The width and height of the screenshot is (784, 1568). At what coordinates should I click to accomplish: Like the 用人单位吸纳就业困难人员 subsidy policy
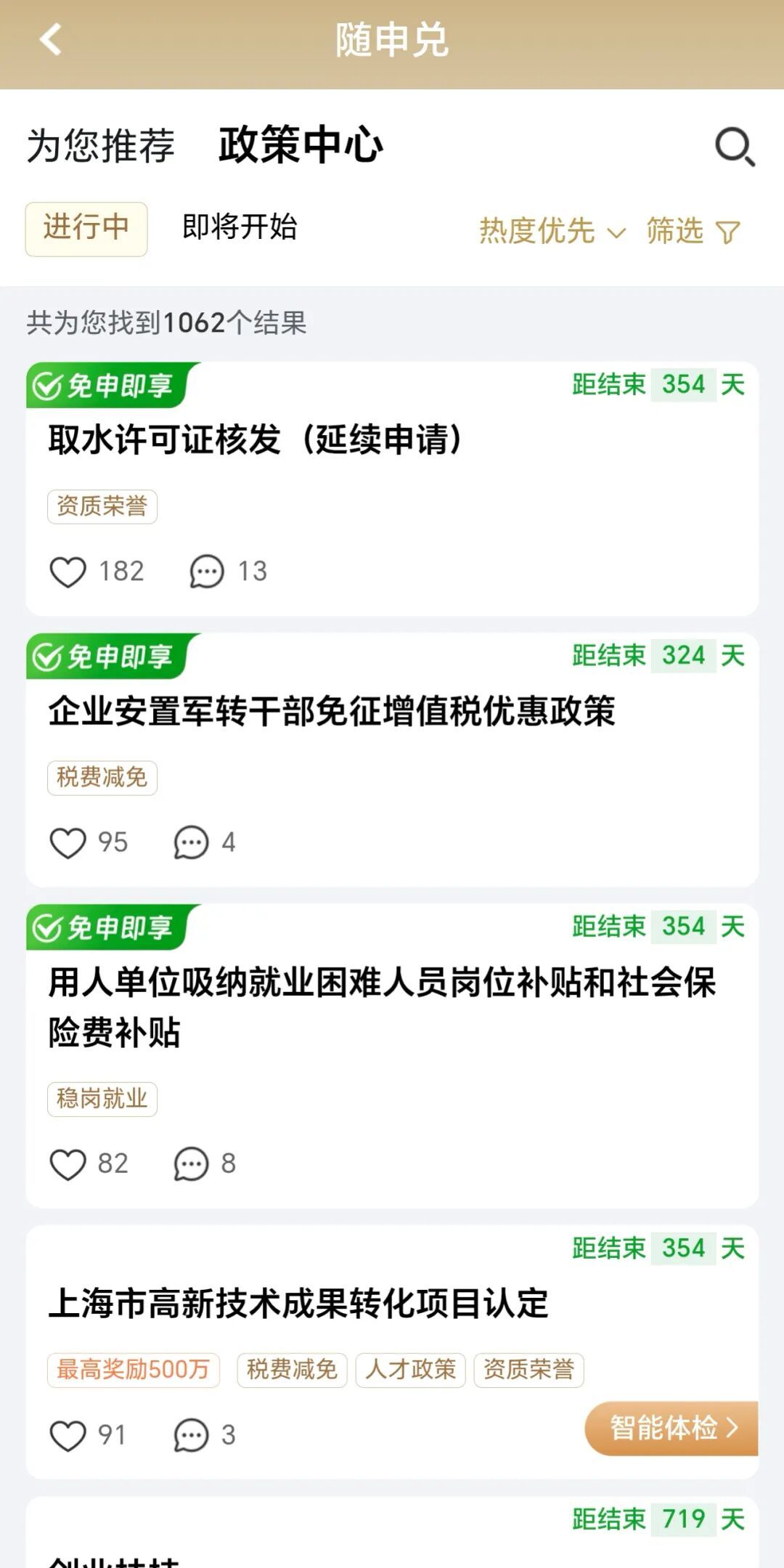coord(68,1164)
